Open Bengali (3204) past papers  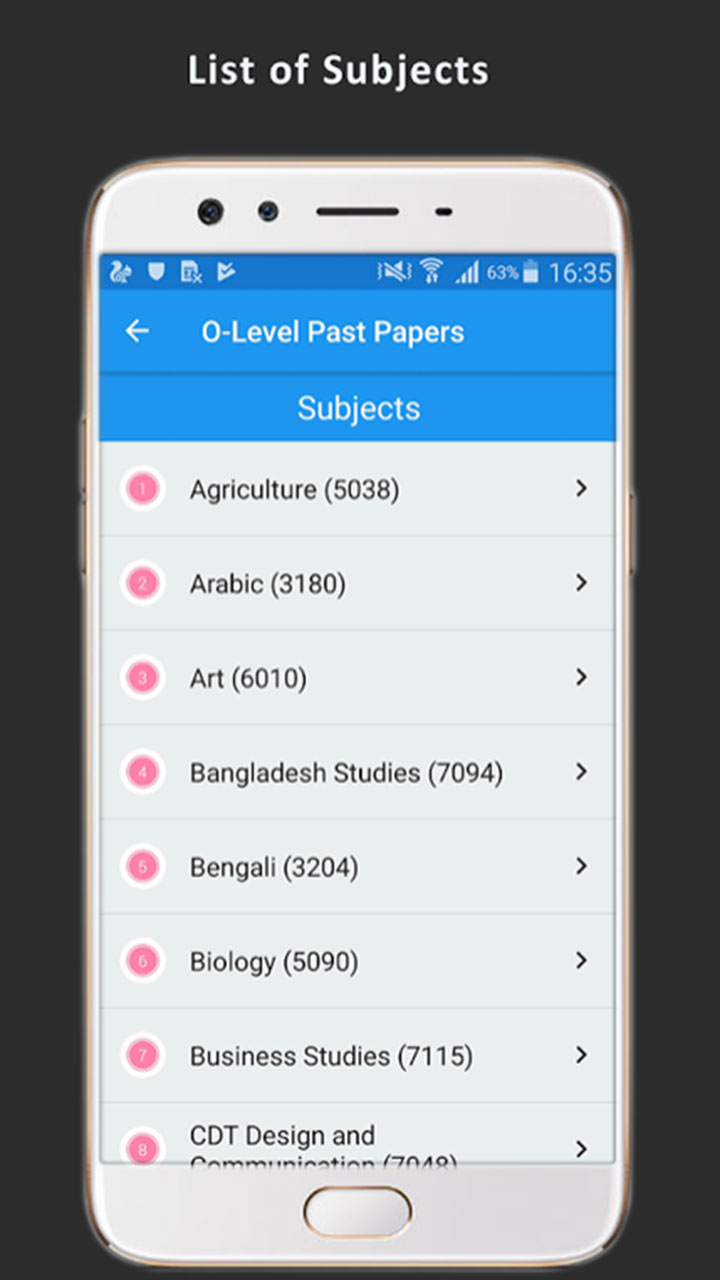[357, 866]
